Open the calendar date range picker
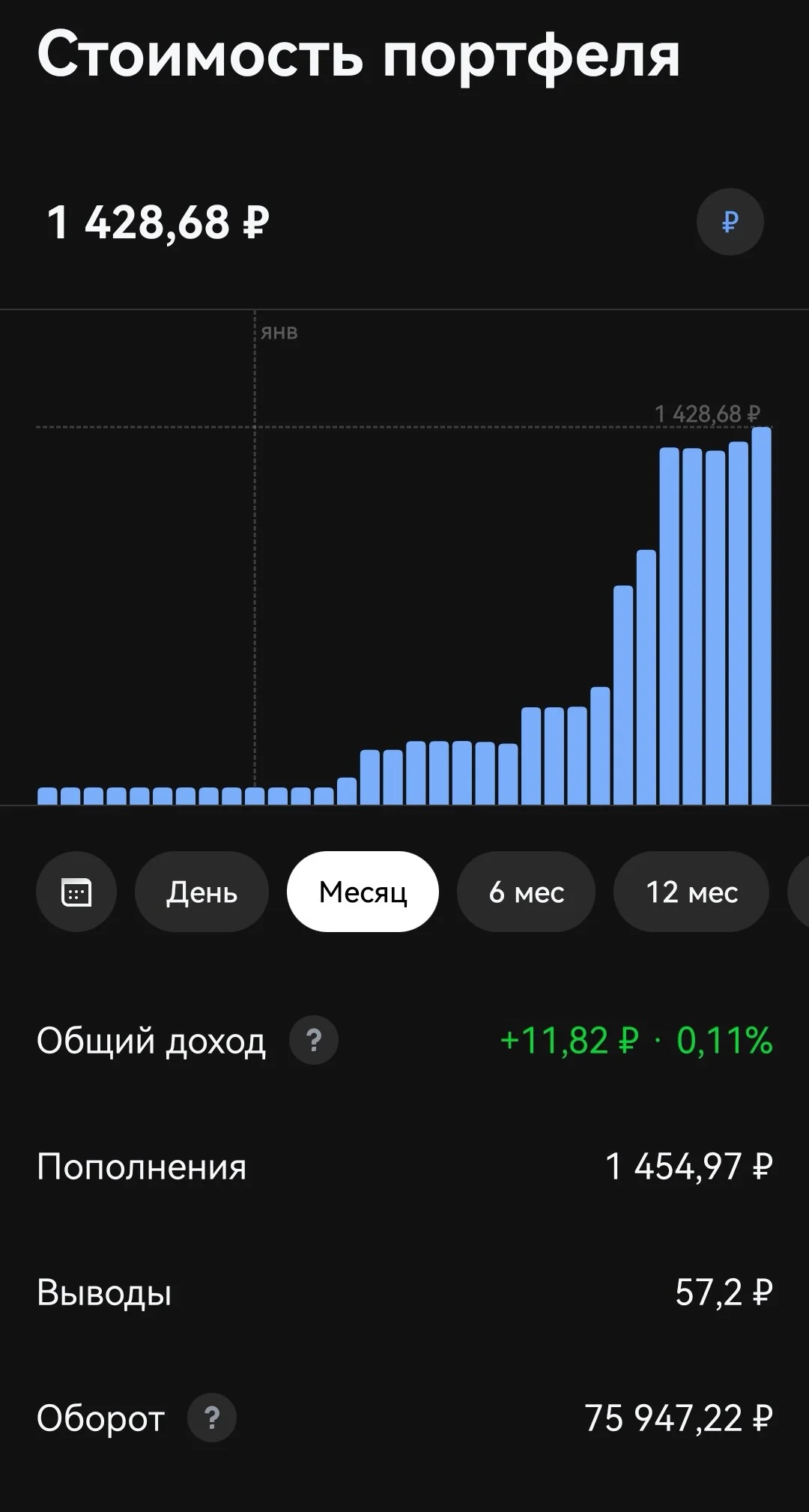 [76, 892]
